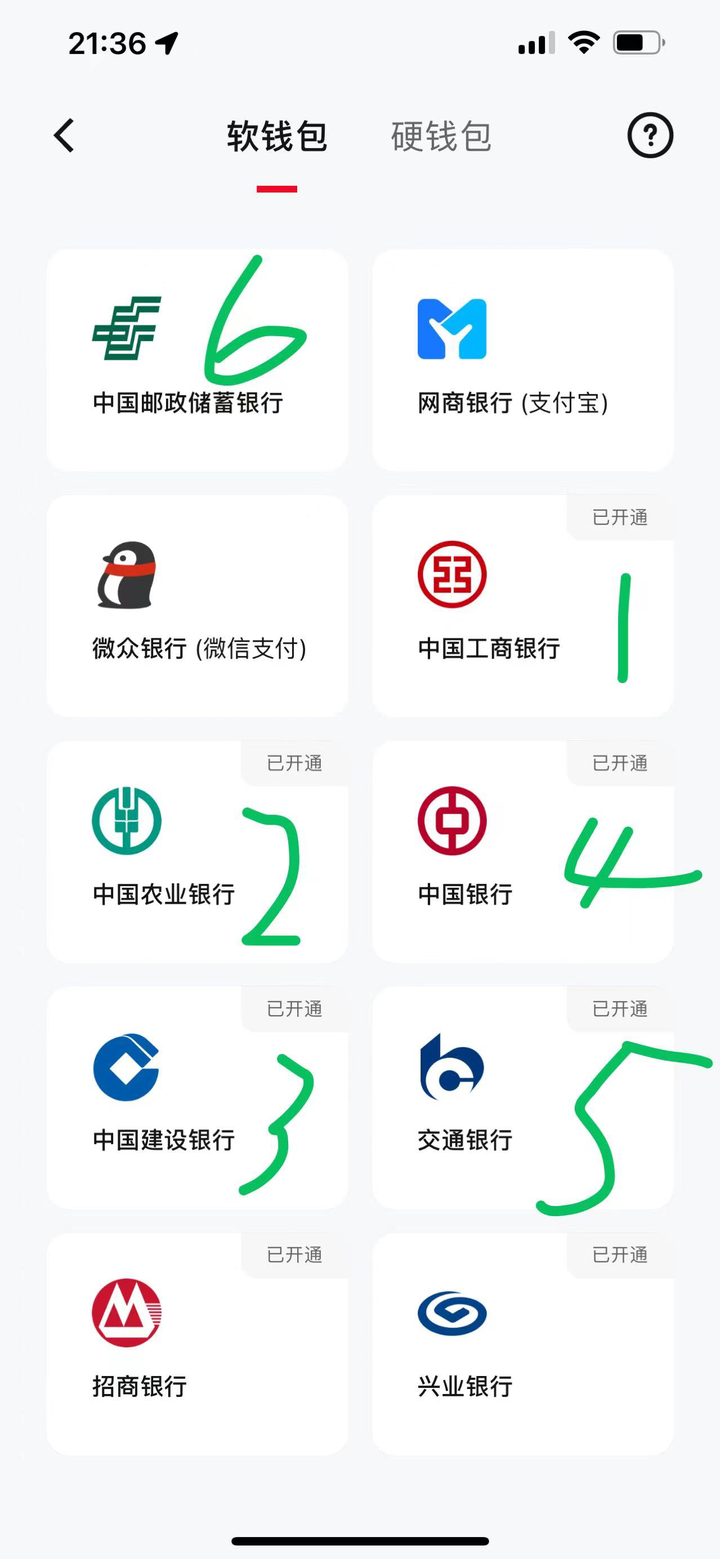Go back using the left chevron arrow

point(63,136)
